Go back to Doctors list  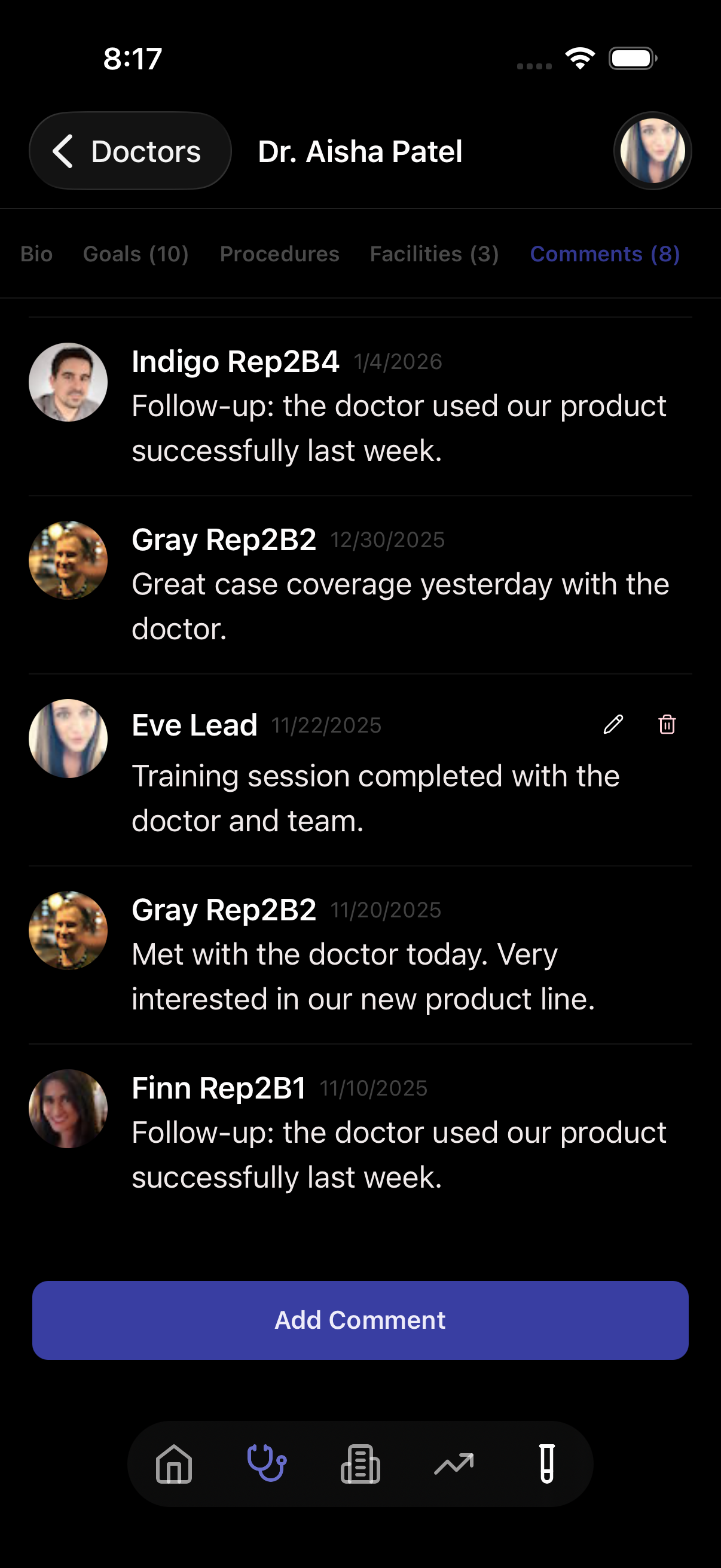tap(130, 151)
